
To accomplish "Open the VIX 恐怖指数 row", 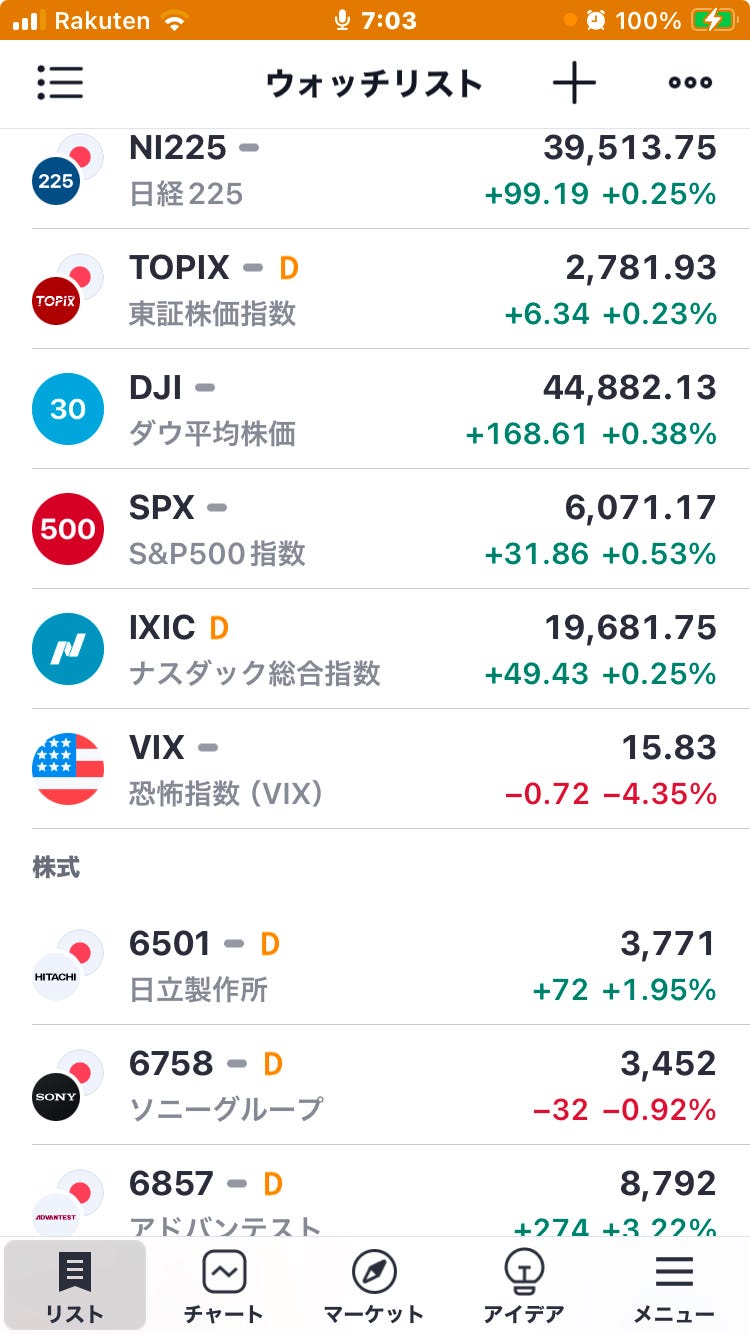I will point(375,769).
